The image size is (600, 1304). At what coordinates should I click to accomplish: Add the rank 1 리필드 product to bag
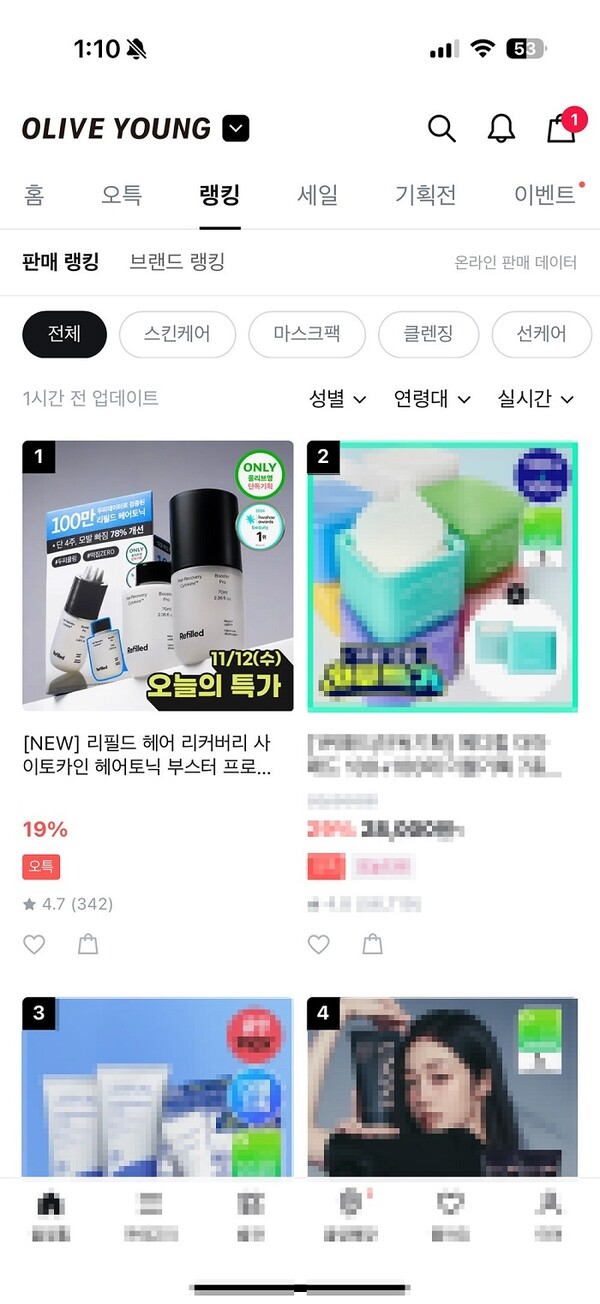tap(88, 944)
